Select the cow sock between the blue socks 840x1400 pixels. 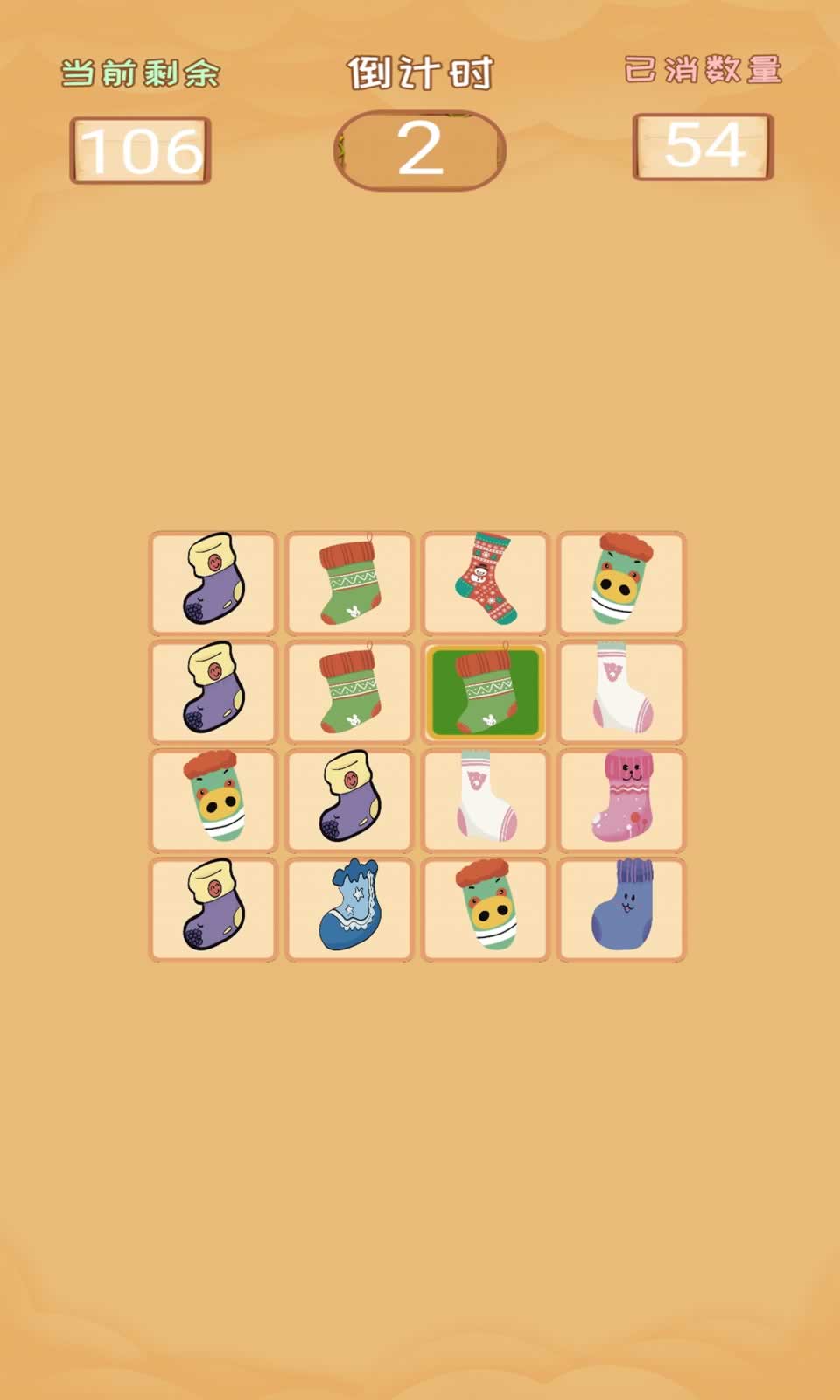[x=486, y=908]
